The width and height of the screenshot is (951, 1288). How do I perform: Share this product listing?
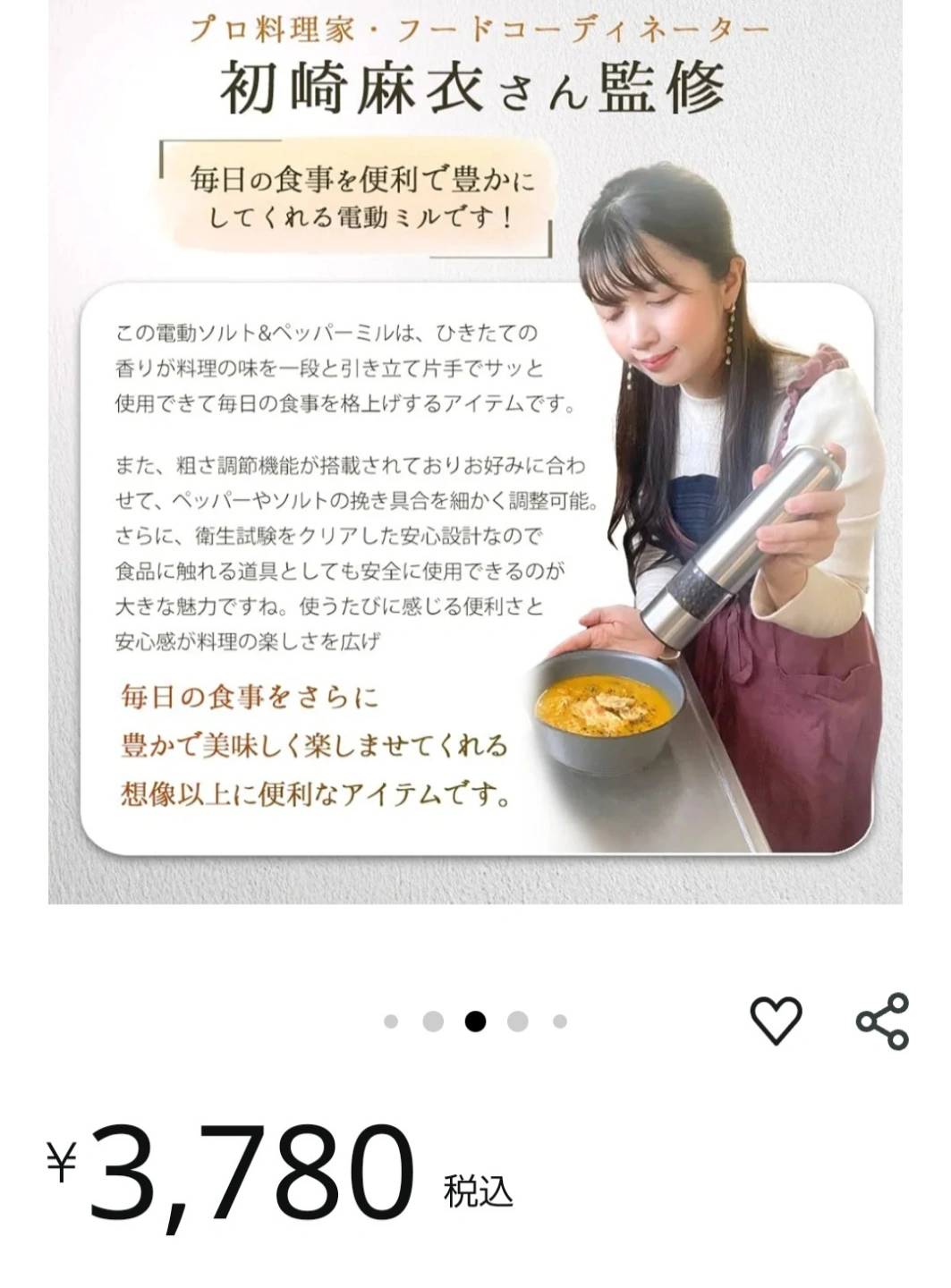pos(882,1021)
